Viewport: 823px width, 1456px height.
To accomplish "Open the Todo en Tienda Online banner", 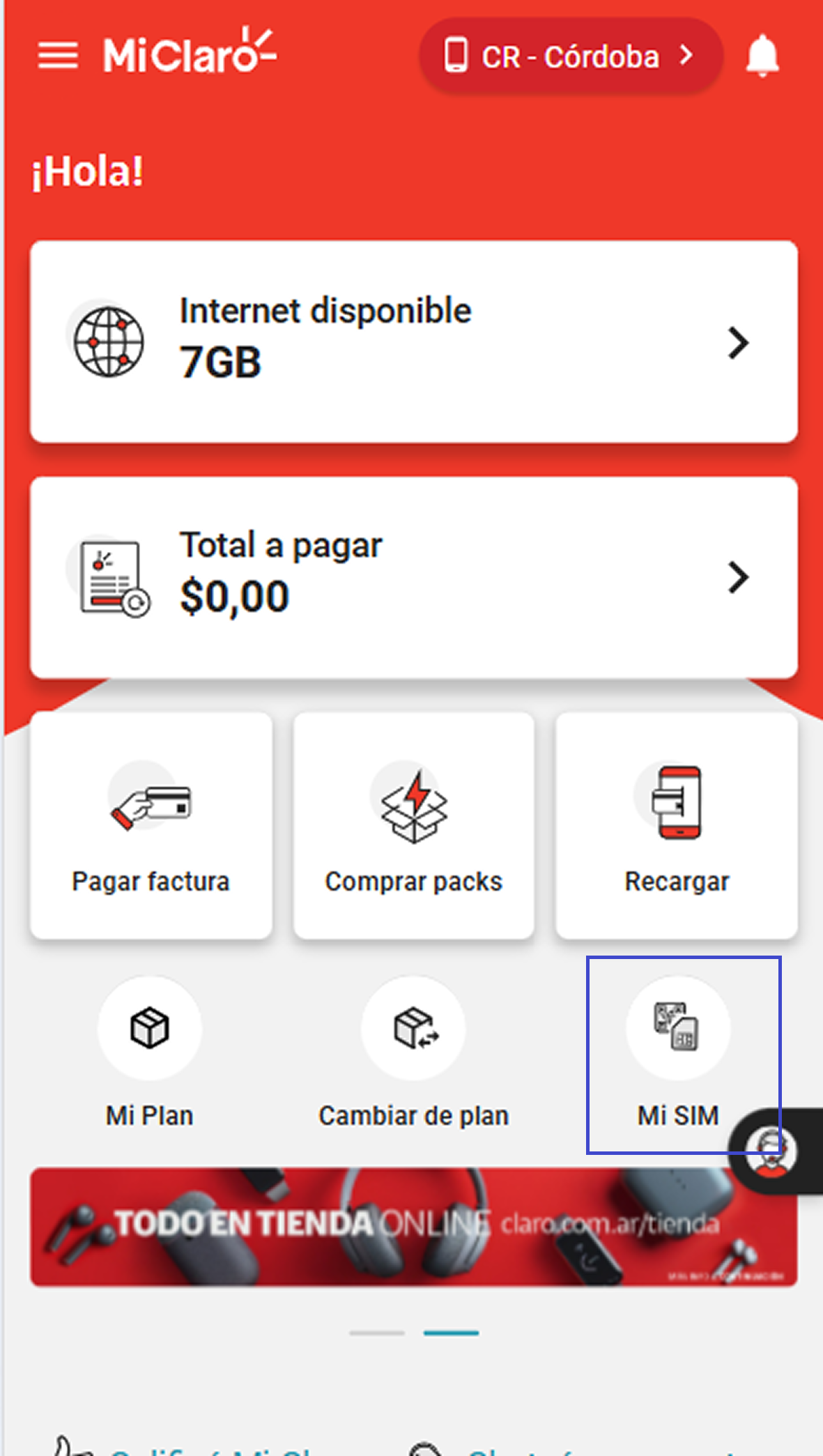I will (413, 1227).
